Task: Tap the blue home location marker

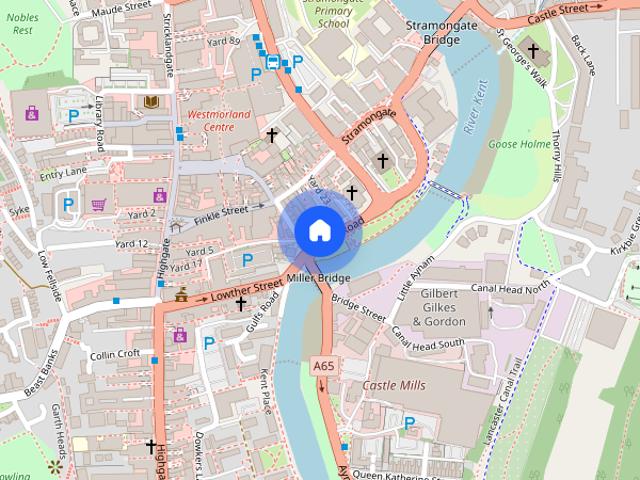Action: coord(319,230)
